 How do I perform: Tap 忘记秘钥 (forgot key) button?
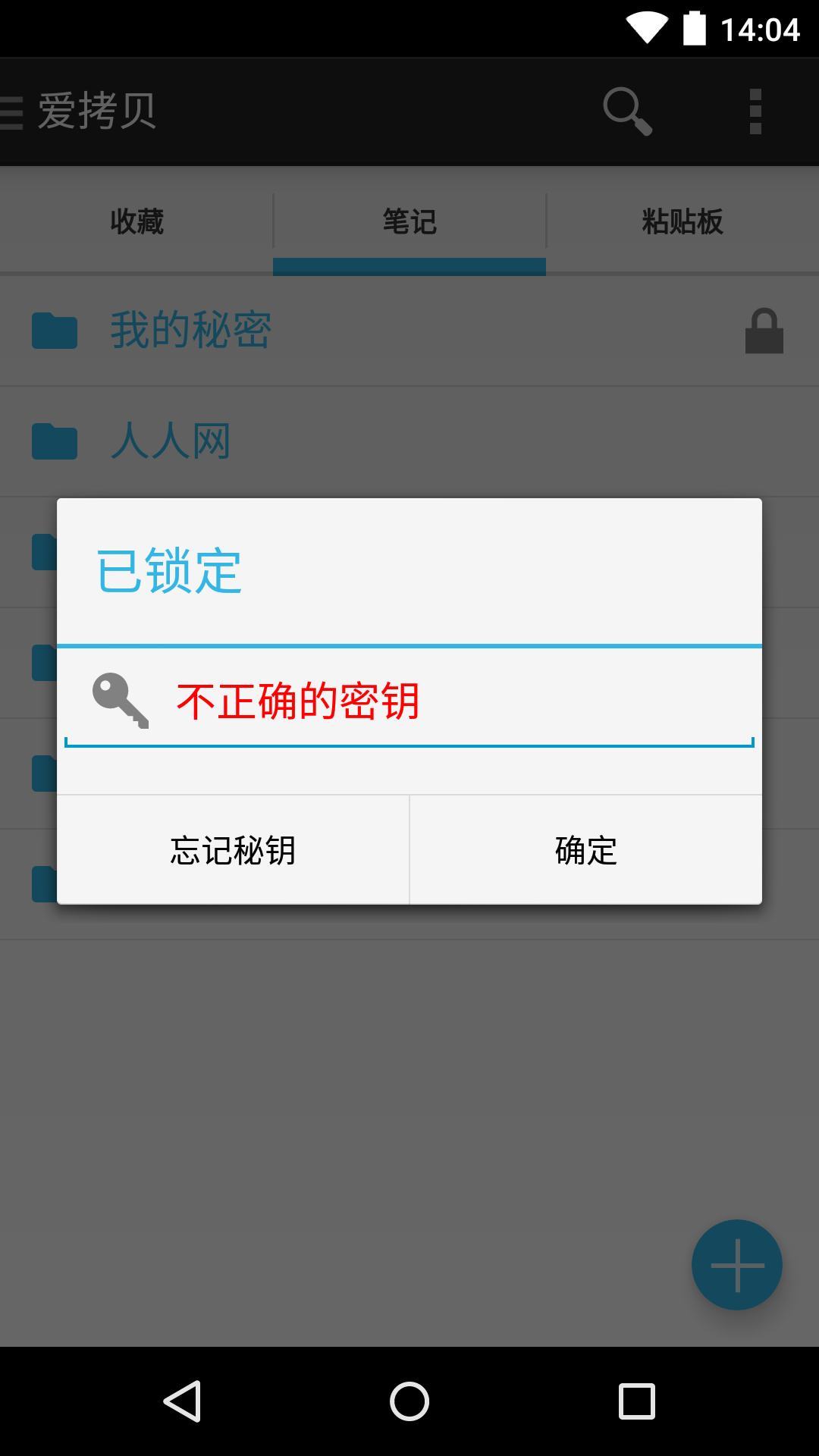(x=233, y=850)
